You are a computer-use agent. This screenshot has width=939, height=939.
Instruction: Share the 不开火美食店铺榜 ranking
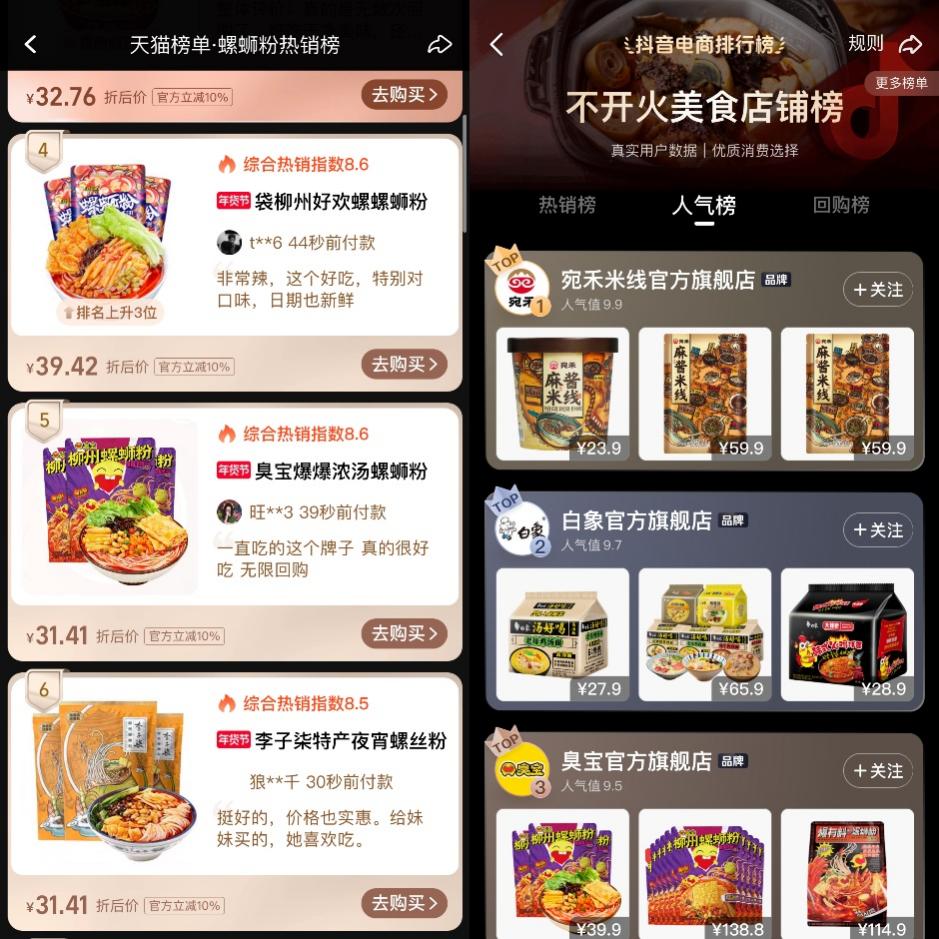[910, 44]
